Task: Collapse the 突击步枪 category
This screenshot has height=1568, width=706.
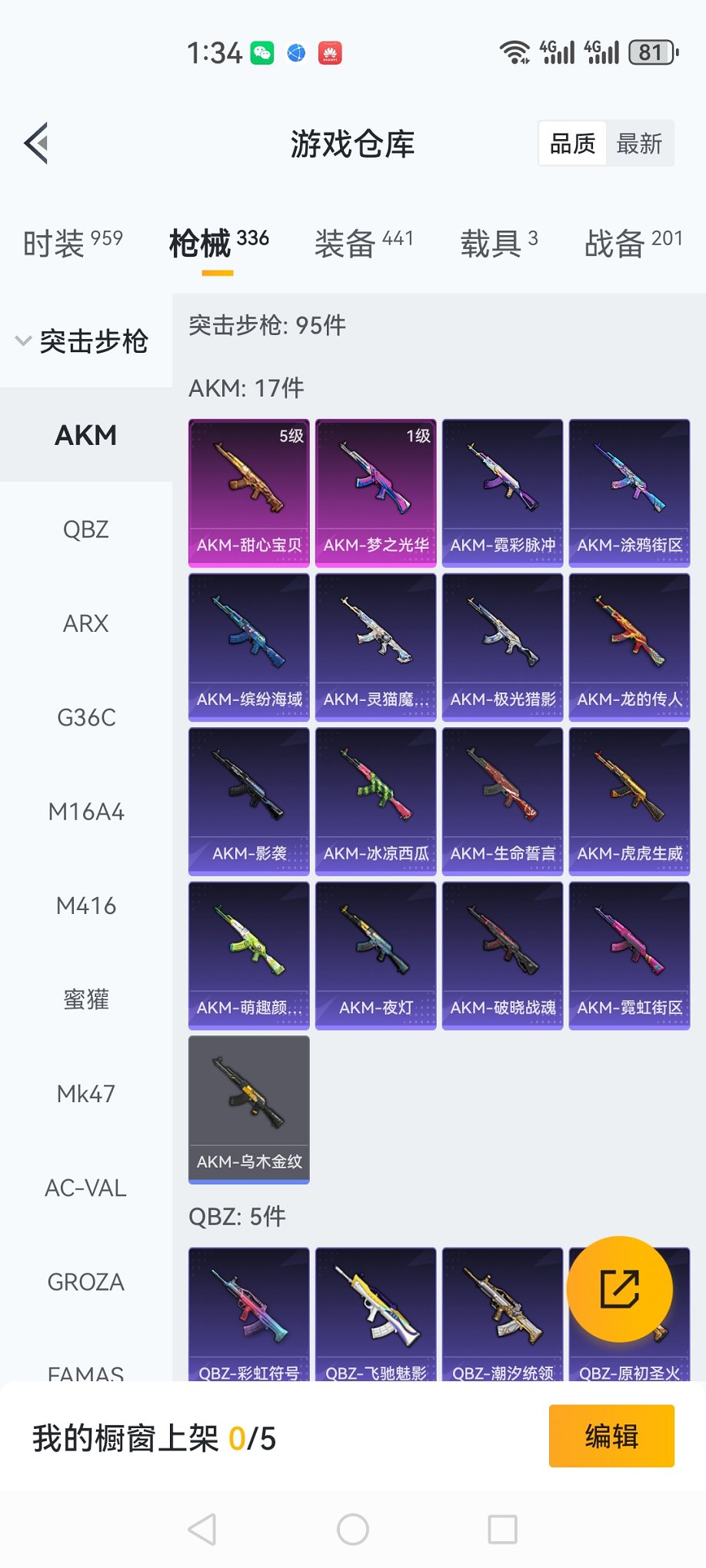Action: coord(83,341)
